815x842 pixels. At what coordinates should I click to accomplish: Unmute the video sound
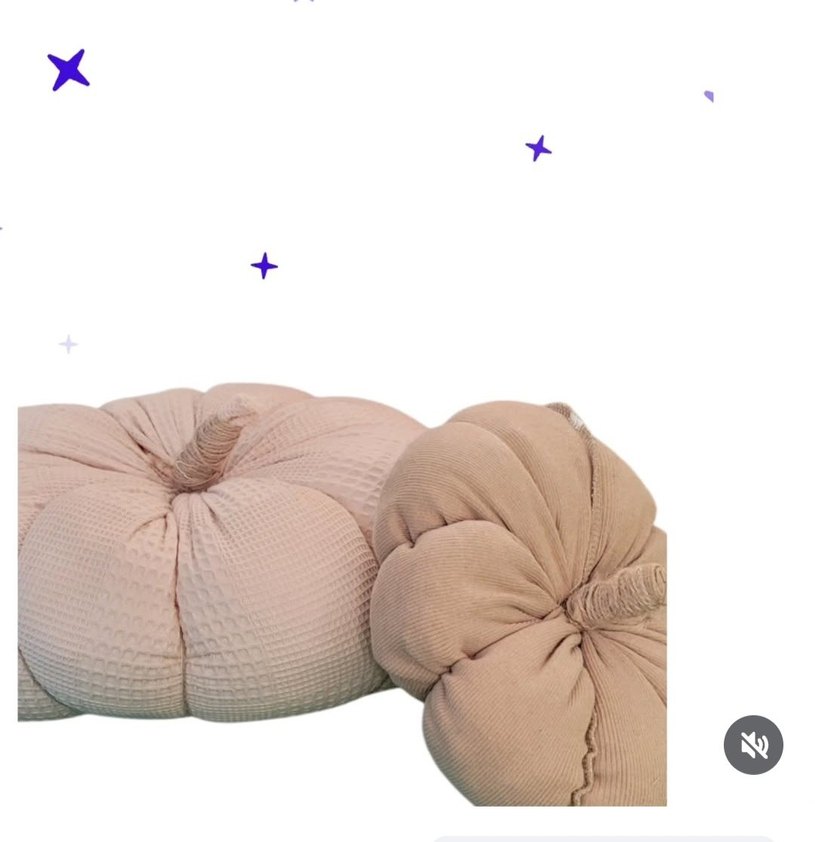coord(753,745)
